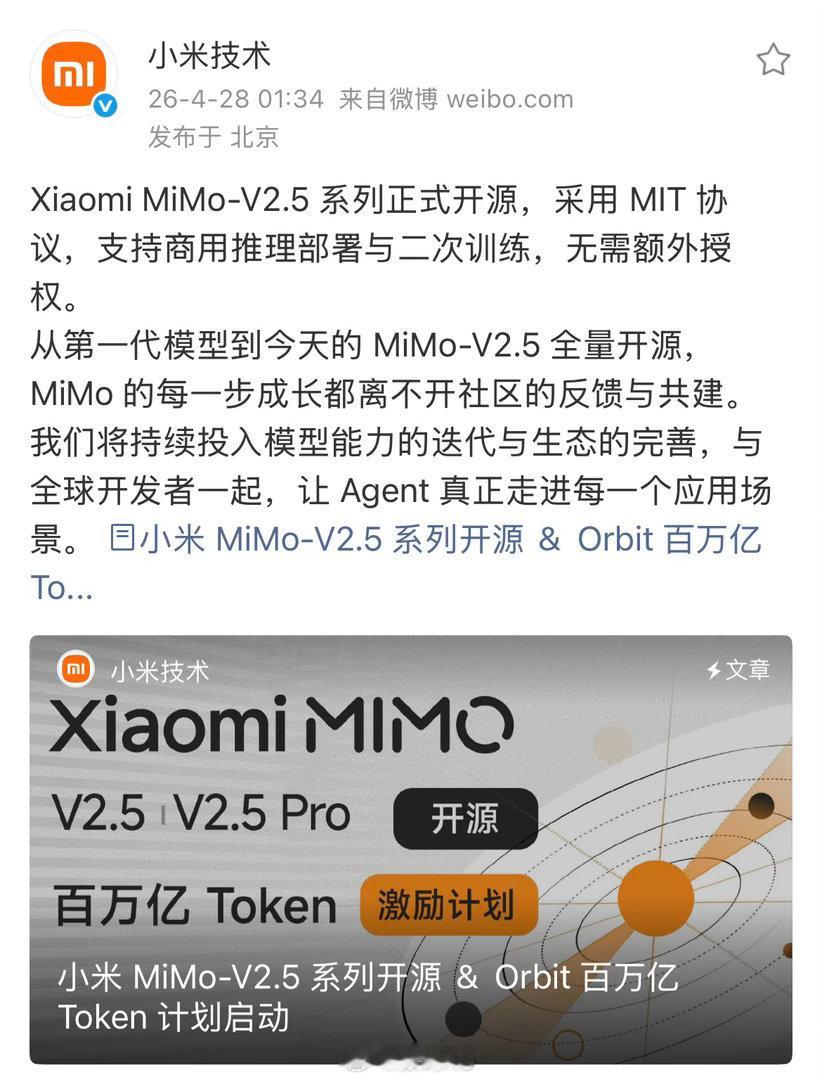Click the 发布于 北京 location text
Screen dimensions: 822x1080
(x=215, y=137)
